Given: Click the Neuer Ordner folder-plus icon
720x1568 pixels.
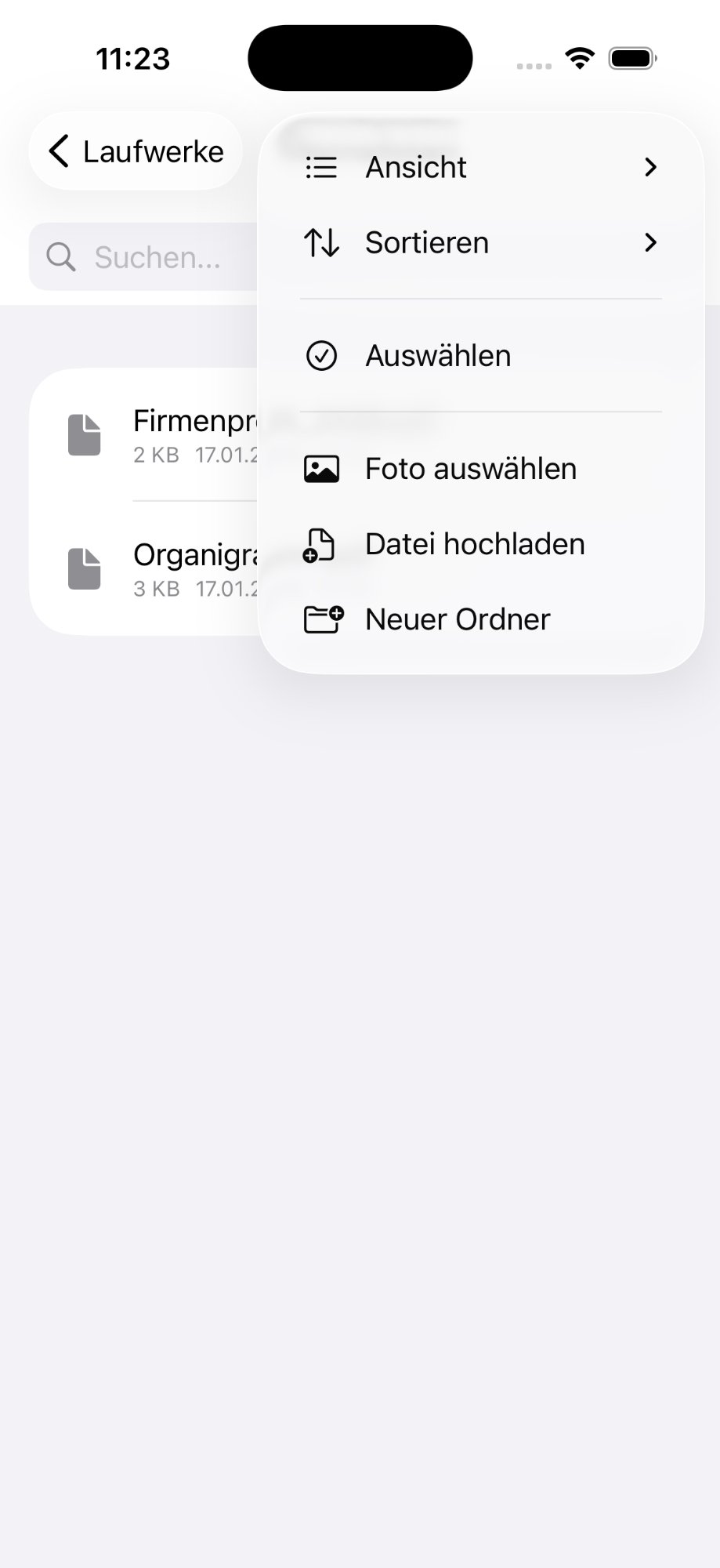Looking at the screenshot, I should click(321, 619).
